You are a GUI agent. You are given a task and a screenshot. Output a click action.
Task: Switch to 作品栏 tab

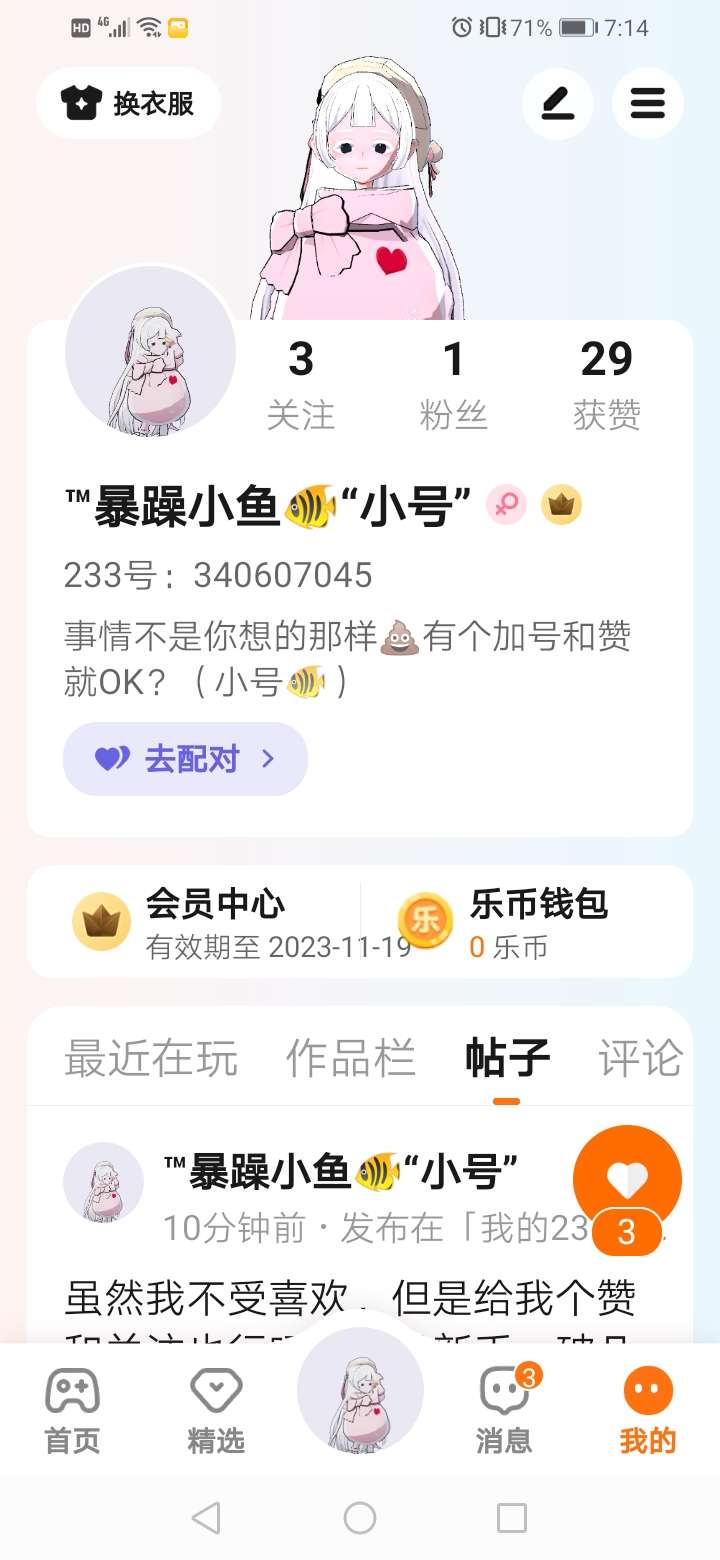(x=351, y=1058)
